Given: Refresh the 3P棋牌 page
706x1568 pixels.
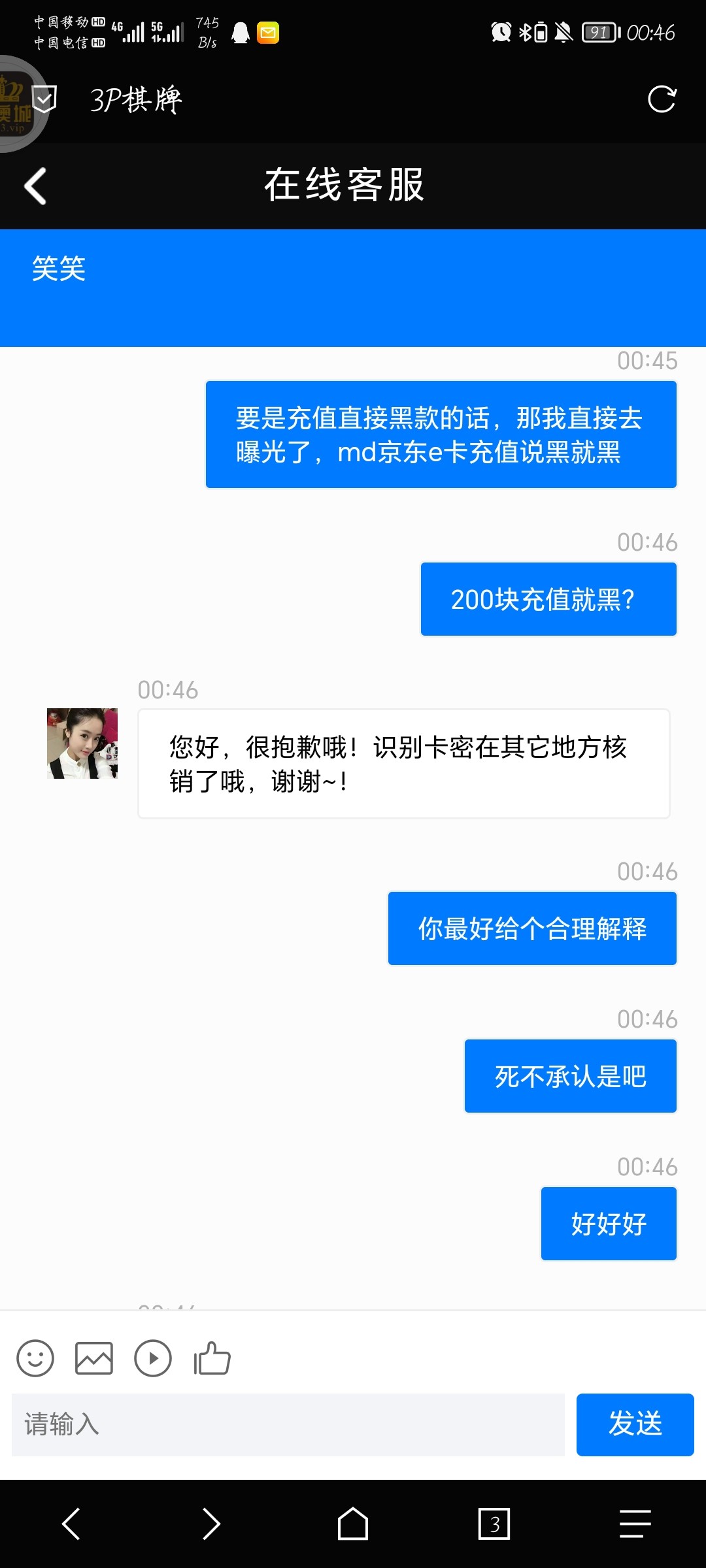Looking at the screenshot, I should click(663, 99).
